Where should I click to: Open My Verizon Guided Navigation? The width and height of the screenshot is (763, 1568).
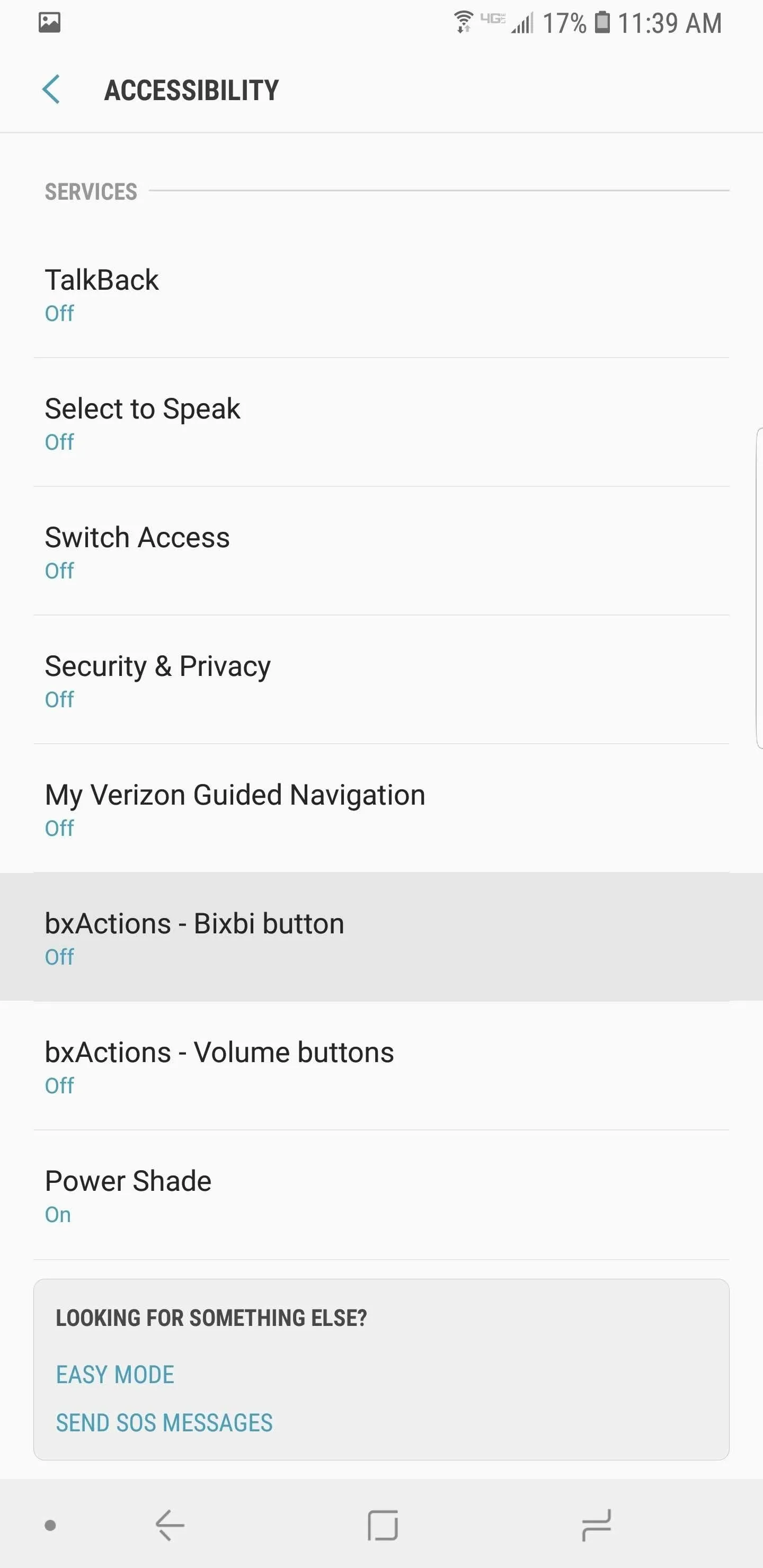[381, 808]
